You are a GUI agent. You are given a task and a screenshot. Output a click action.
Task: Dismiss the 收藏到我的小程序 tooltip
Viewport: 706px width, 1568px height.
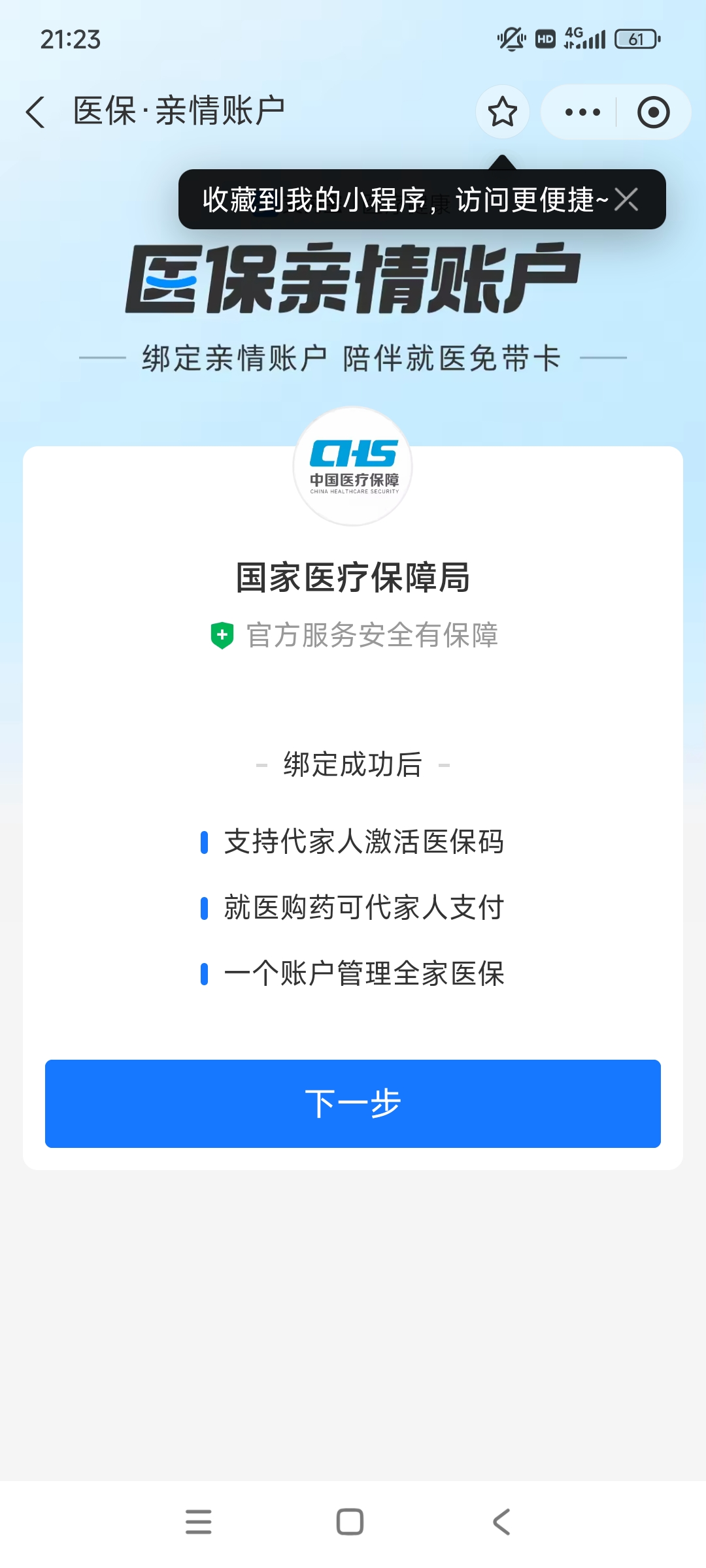[x=626, y=199]
